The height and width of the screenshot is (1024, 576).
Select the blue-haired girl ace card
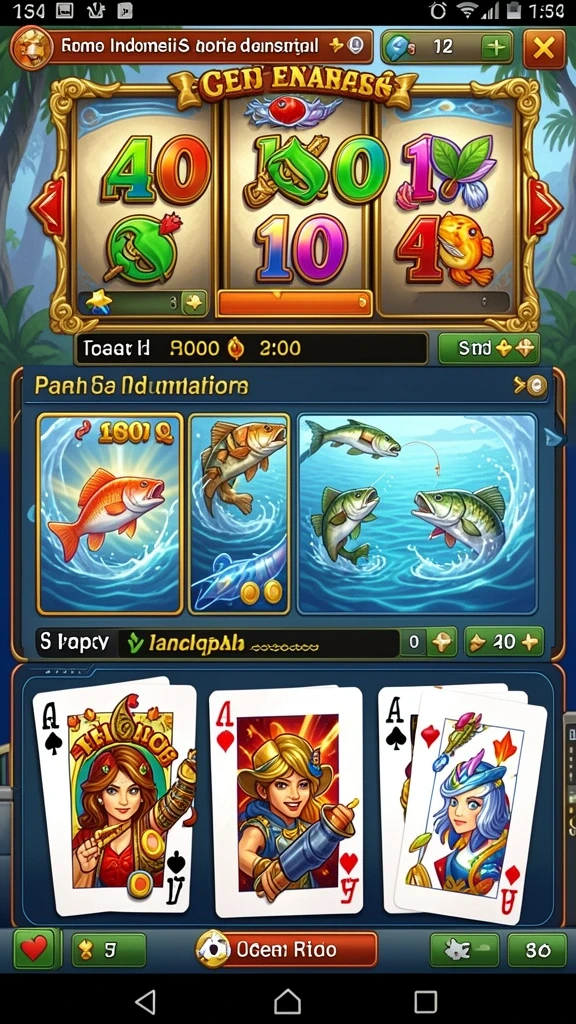coord(466,805)
